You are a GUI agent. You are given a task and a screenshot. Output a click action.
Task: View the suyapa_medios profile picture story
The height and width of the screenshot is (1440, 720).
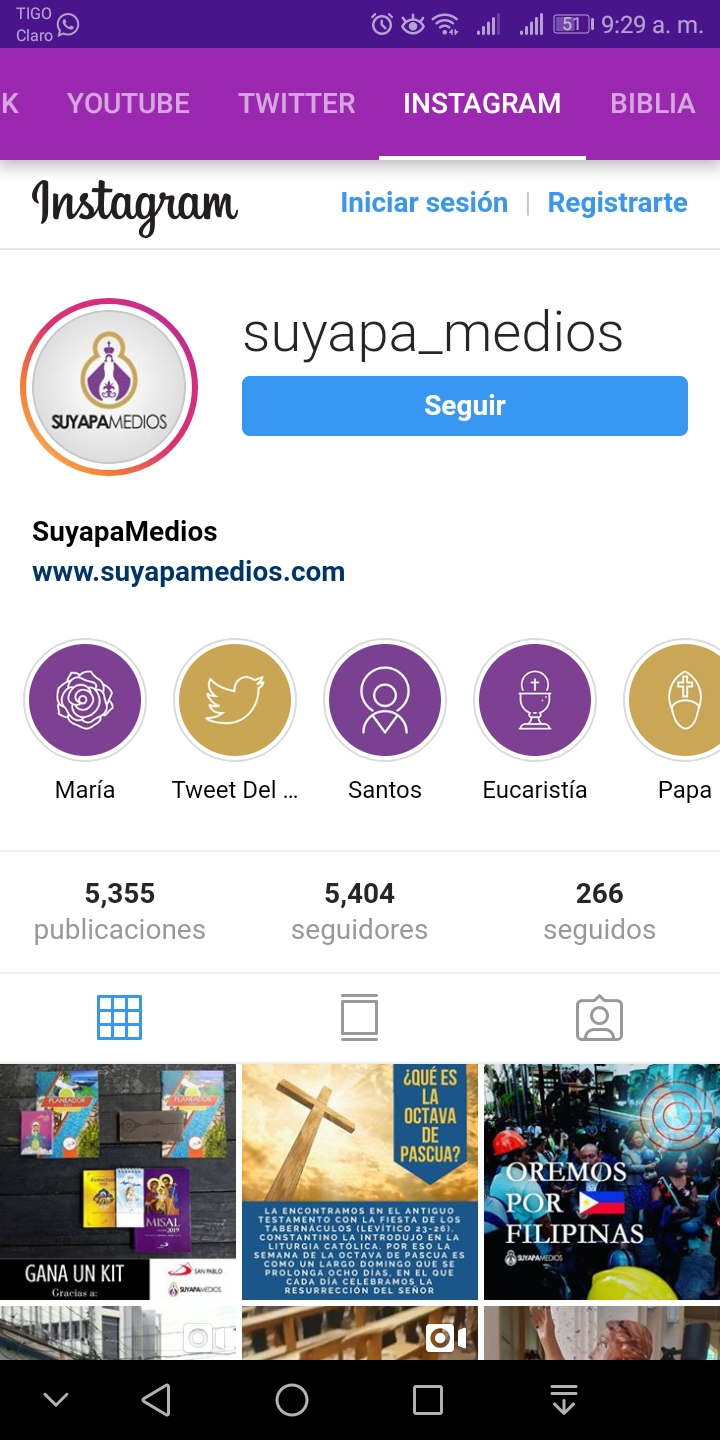(109, 387)
